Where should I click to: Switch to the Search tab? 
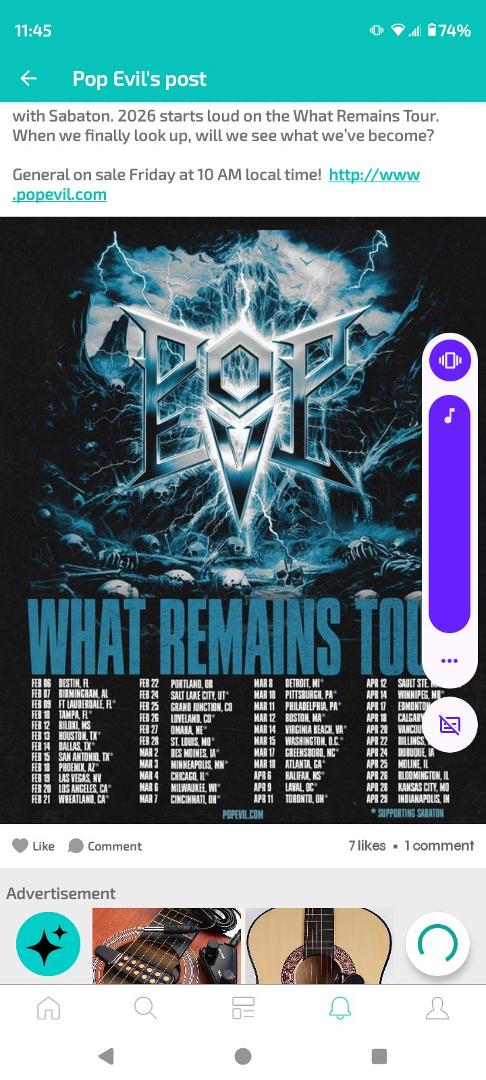point(145,1008)
